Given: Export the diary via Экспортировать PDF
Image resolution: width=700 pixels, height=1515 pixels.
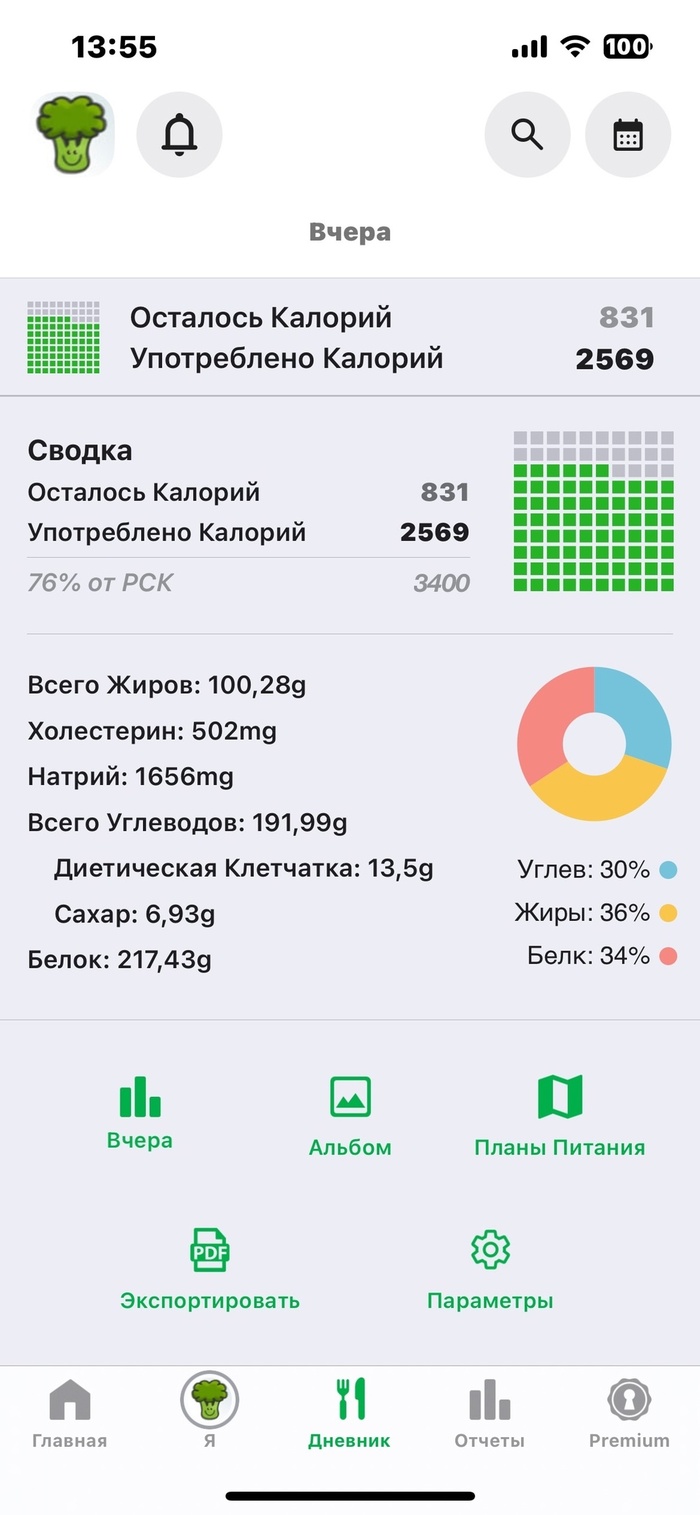Looking at the screenshot, I should (x=210, y=1269).
